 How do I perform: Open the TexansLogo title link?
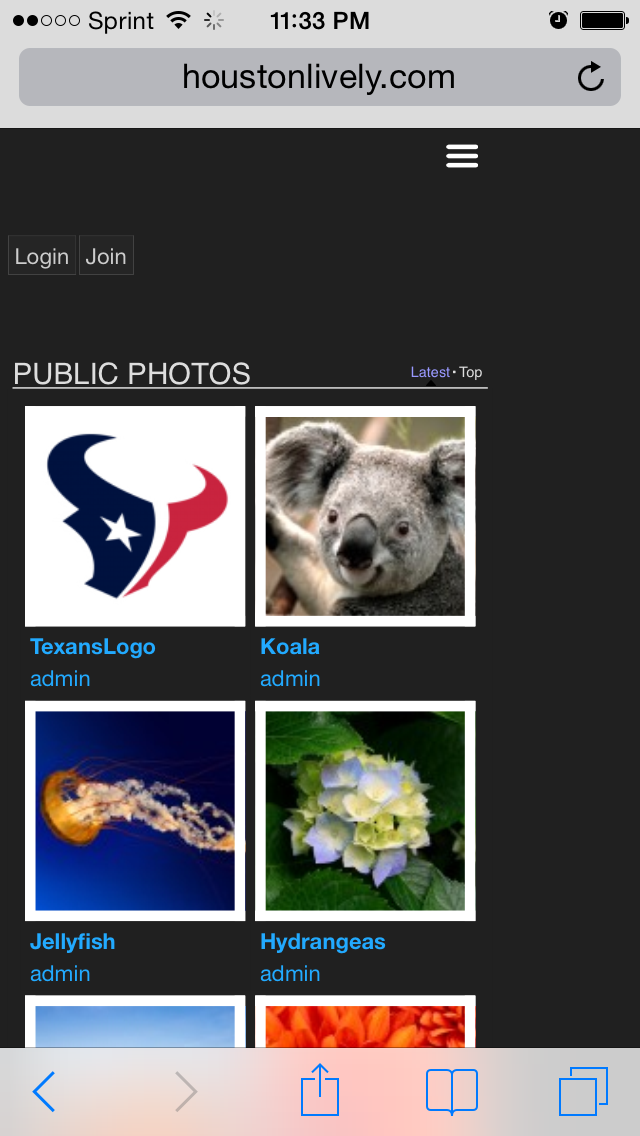93,647
